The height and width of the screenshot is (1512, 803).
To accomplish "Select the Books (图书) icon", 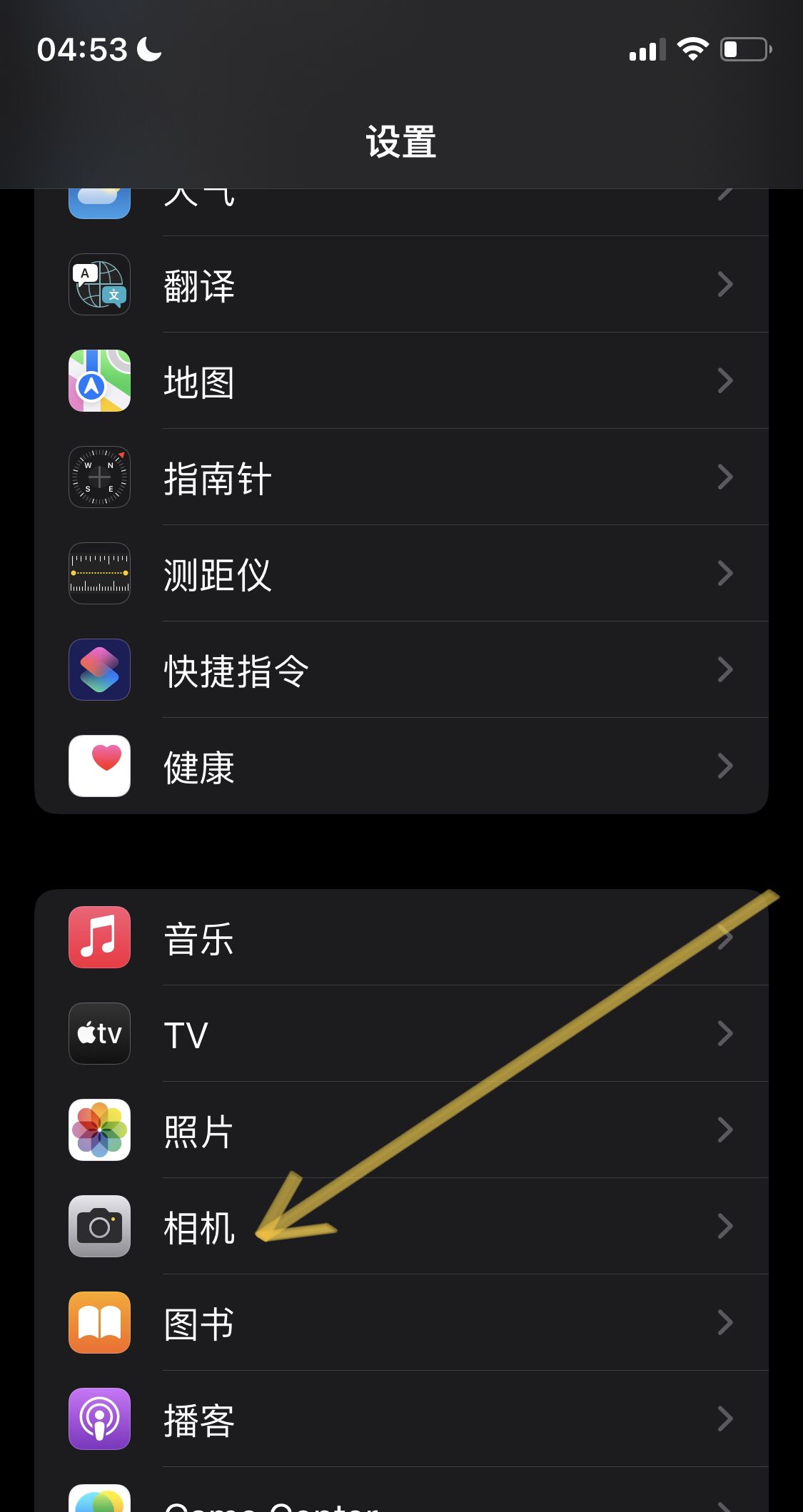I will click(x=99, y=1324).
